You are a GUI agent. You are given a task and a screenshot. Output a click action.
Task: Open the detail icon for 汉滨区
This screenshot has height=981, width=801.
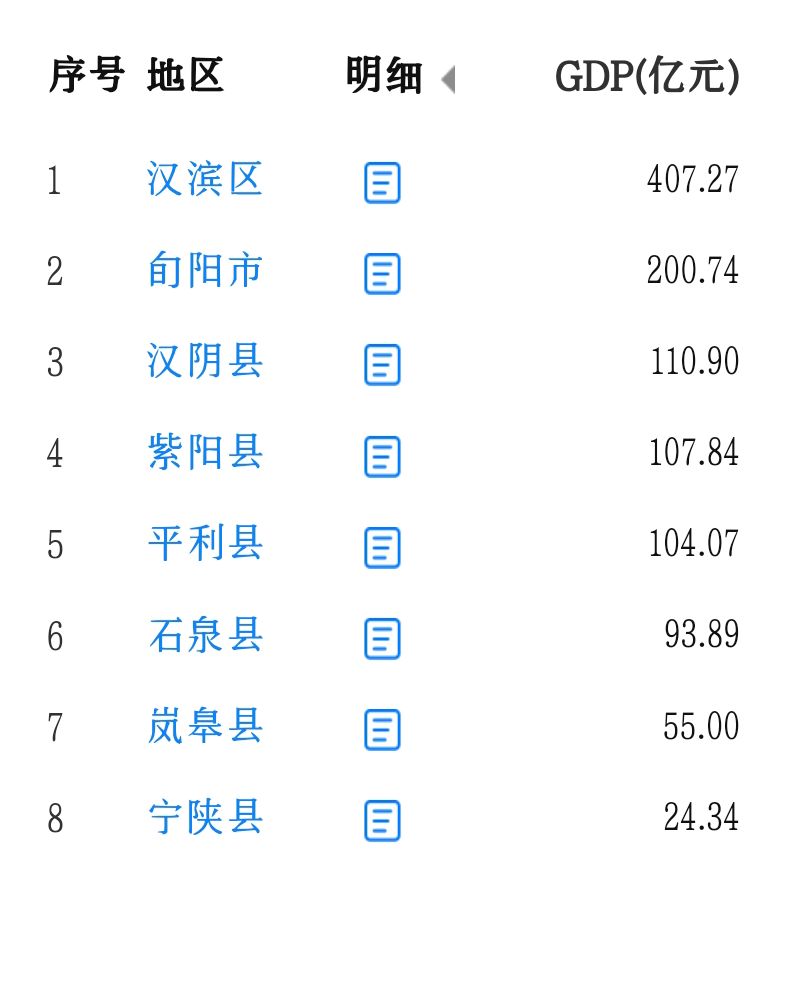click(x=382, y=181)
